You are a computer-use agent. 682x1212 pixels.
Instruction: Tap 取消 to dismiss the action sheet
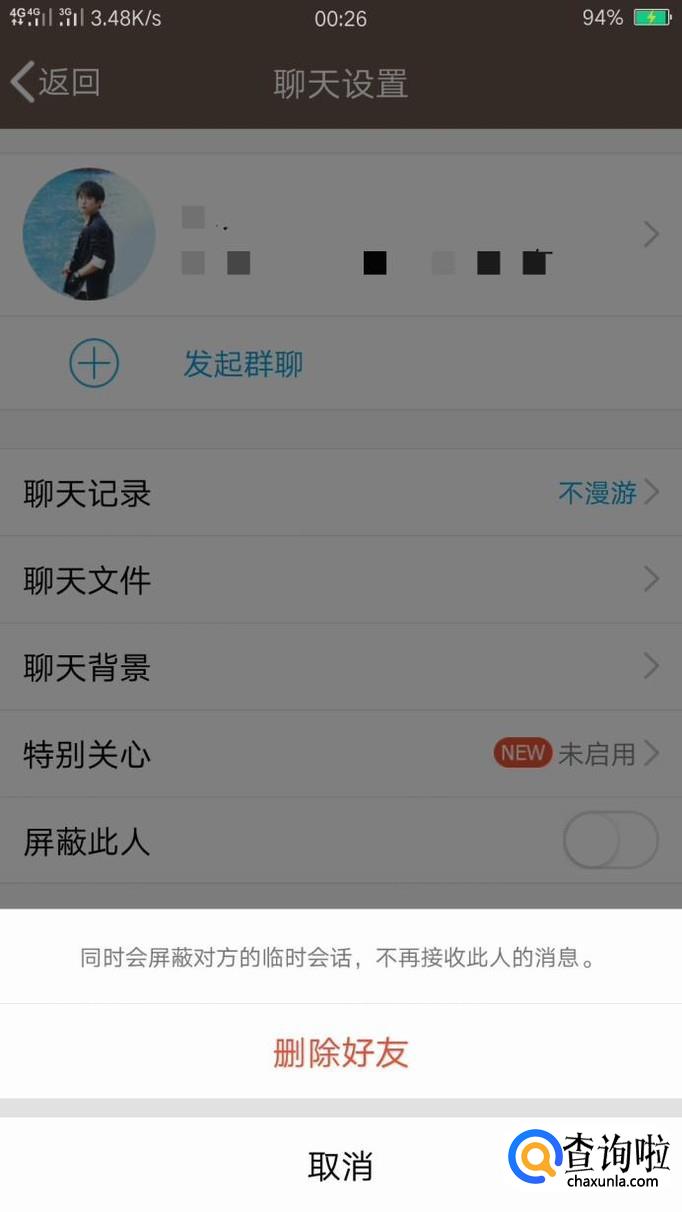tap(340, 1166)
